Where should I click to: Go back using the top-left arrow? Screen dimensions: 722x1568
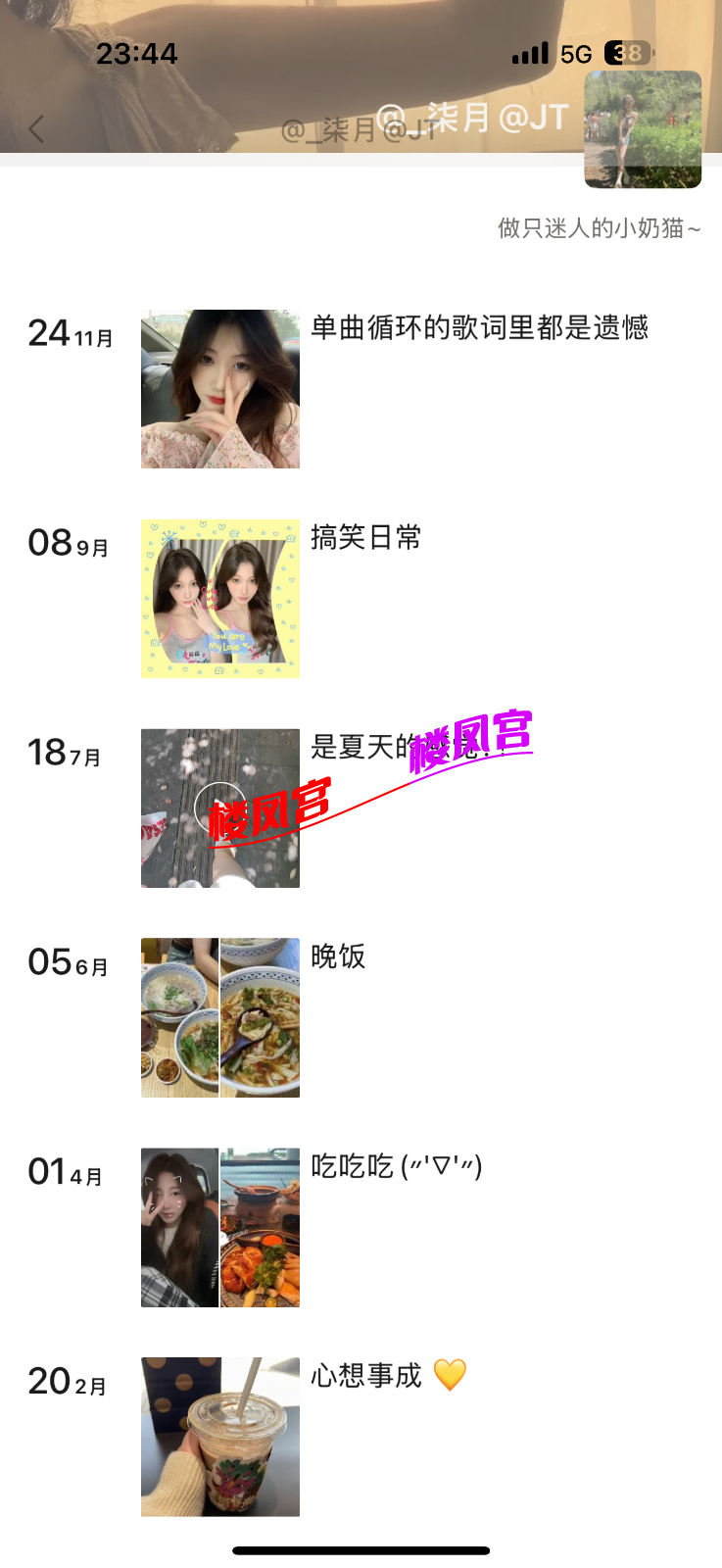[x=37, y=128]
